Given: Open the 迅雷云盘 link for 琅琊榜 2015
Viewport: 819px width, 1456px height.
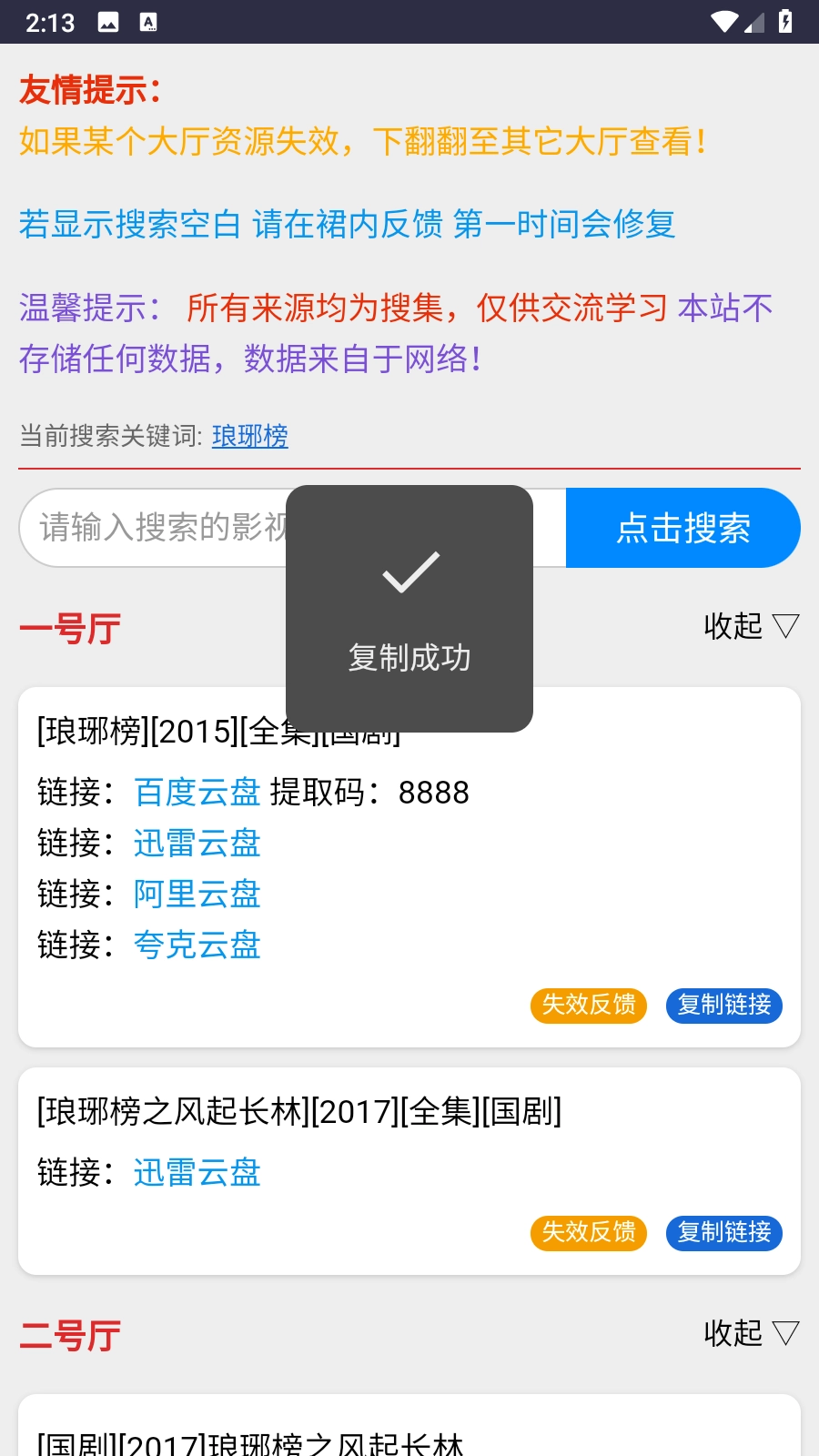Looking at the screenshot, I should pos(197,844).
